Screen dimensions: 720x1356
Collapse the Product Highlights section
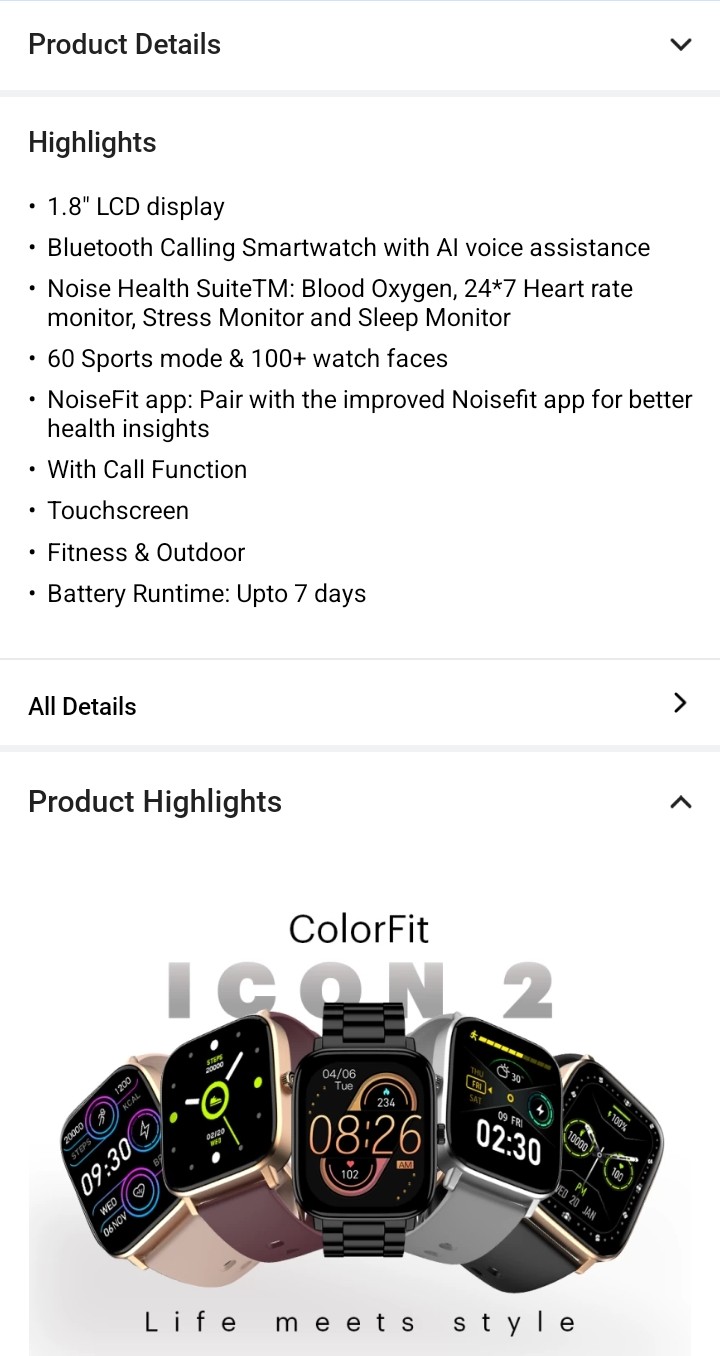(680, 801)
